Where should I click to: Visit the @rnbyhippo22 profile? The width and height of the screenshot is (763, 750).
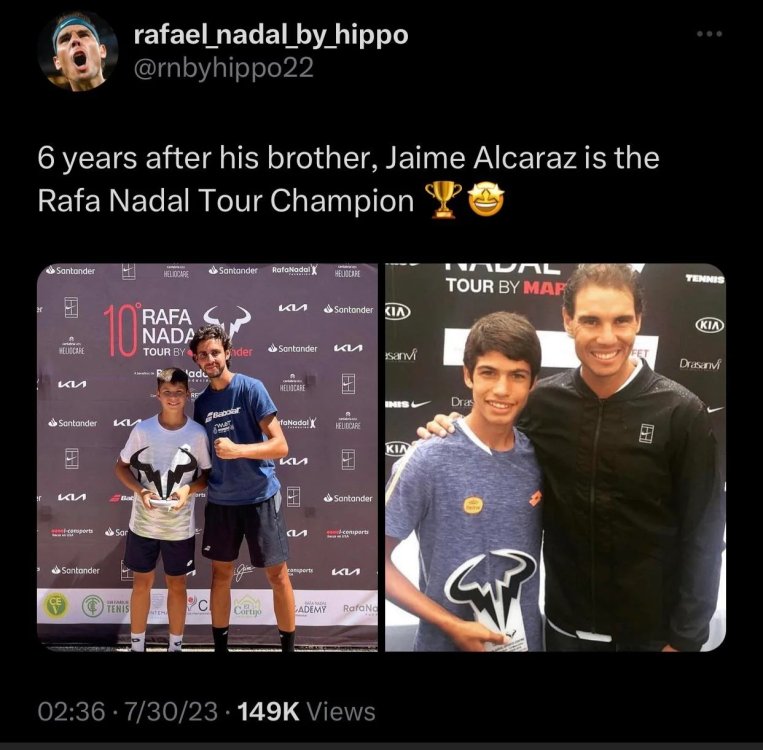223,67
